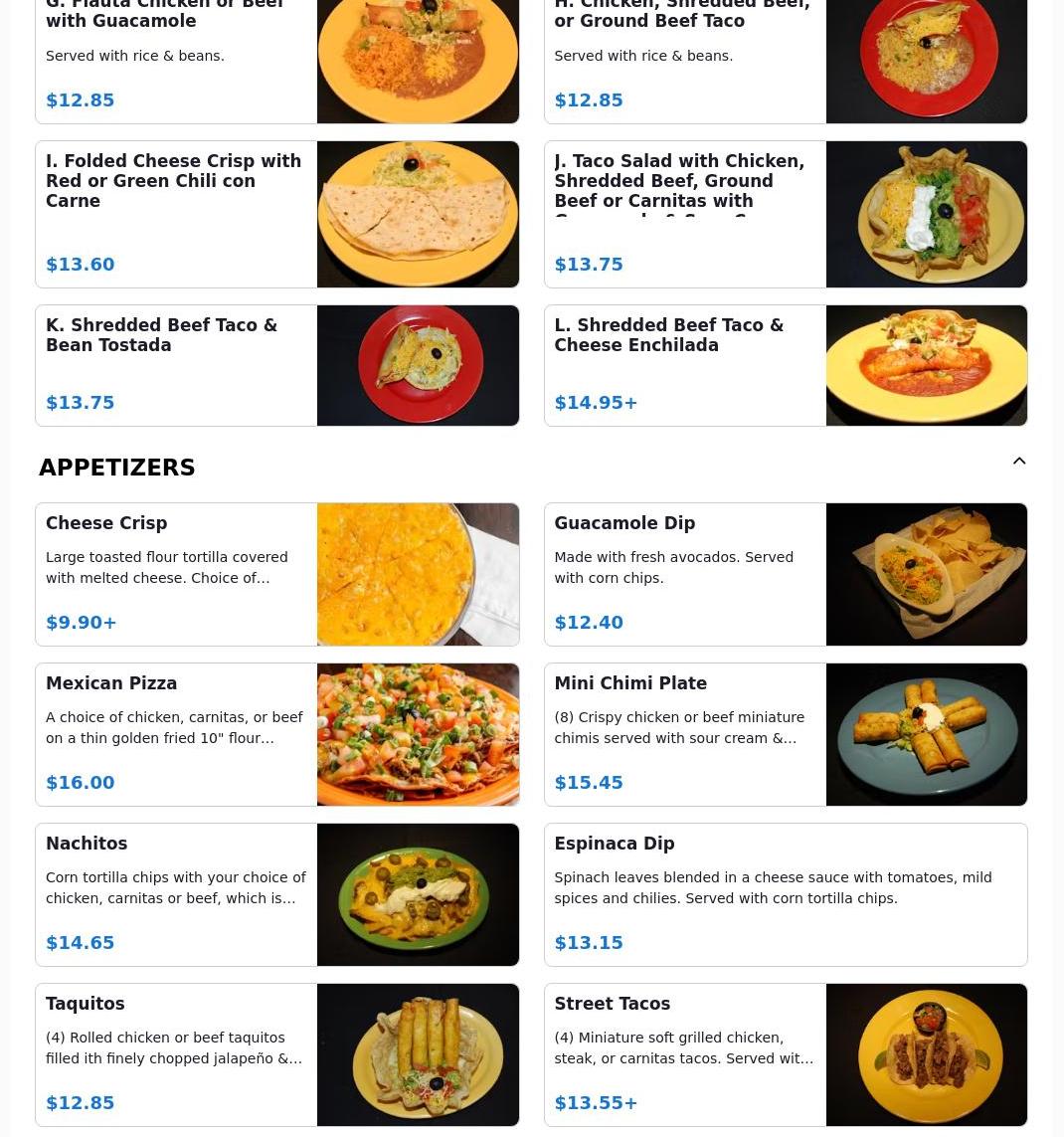
Task: Collapse the Appetizers section
Action: 1019,462
